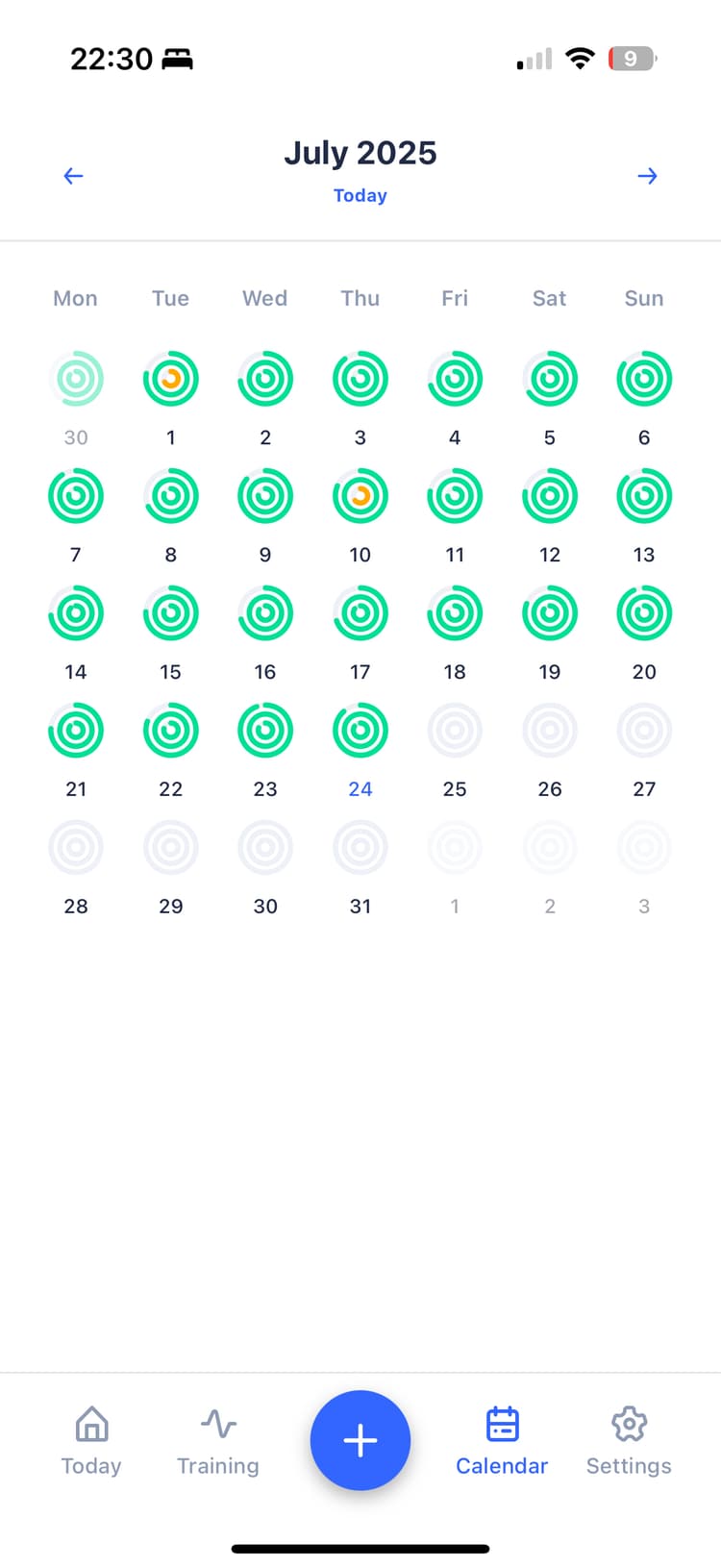Screen dimensions: 721x1568
Task: Switch to the Training tab
Action: (x=218, y=1439)
